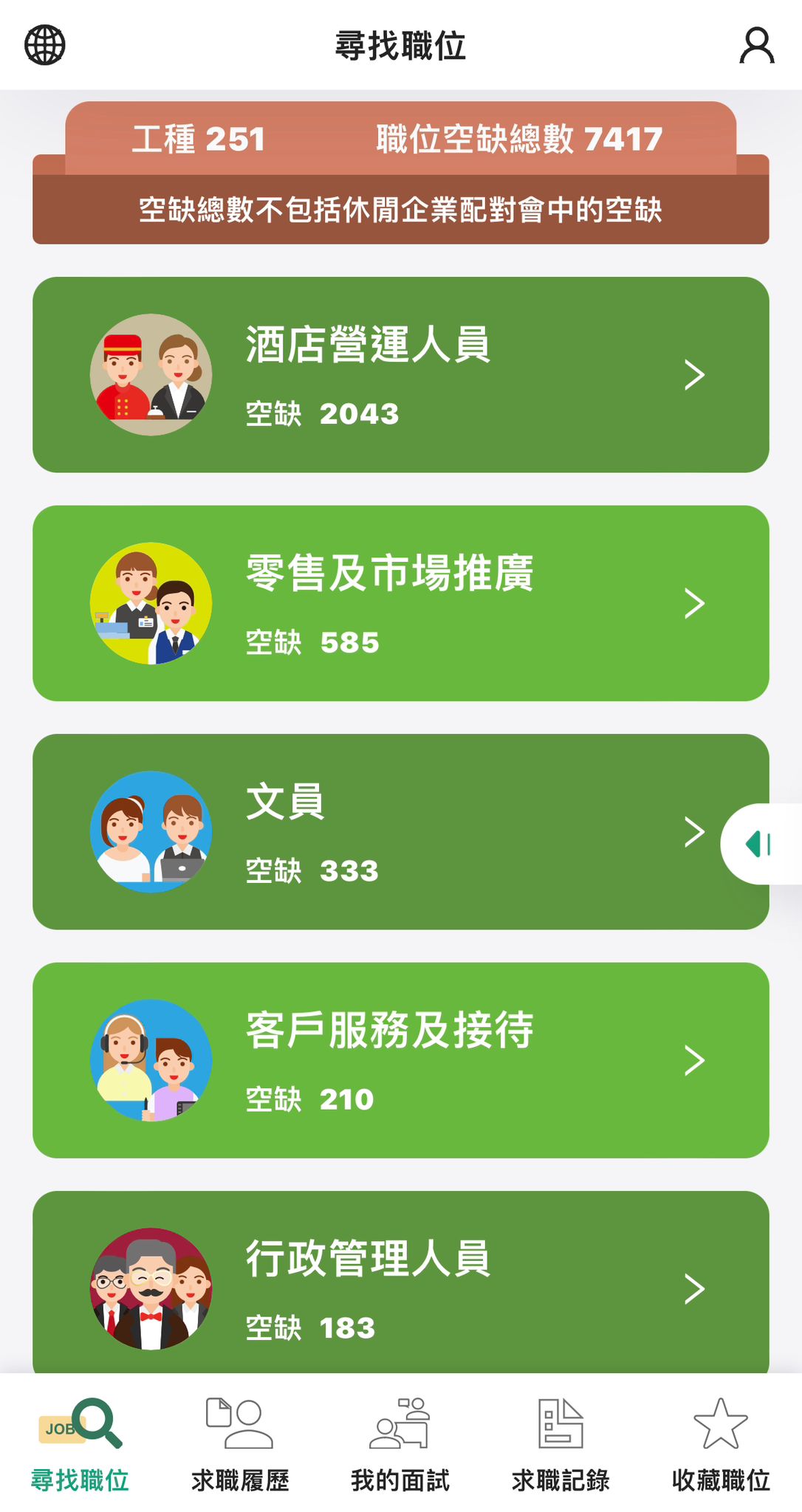This screenshot has height=1512, width=802.
Task: Open the 我的面試 tab
Action: [400, 1444]
